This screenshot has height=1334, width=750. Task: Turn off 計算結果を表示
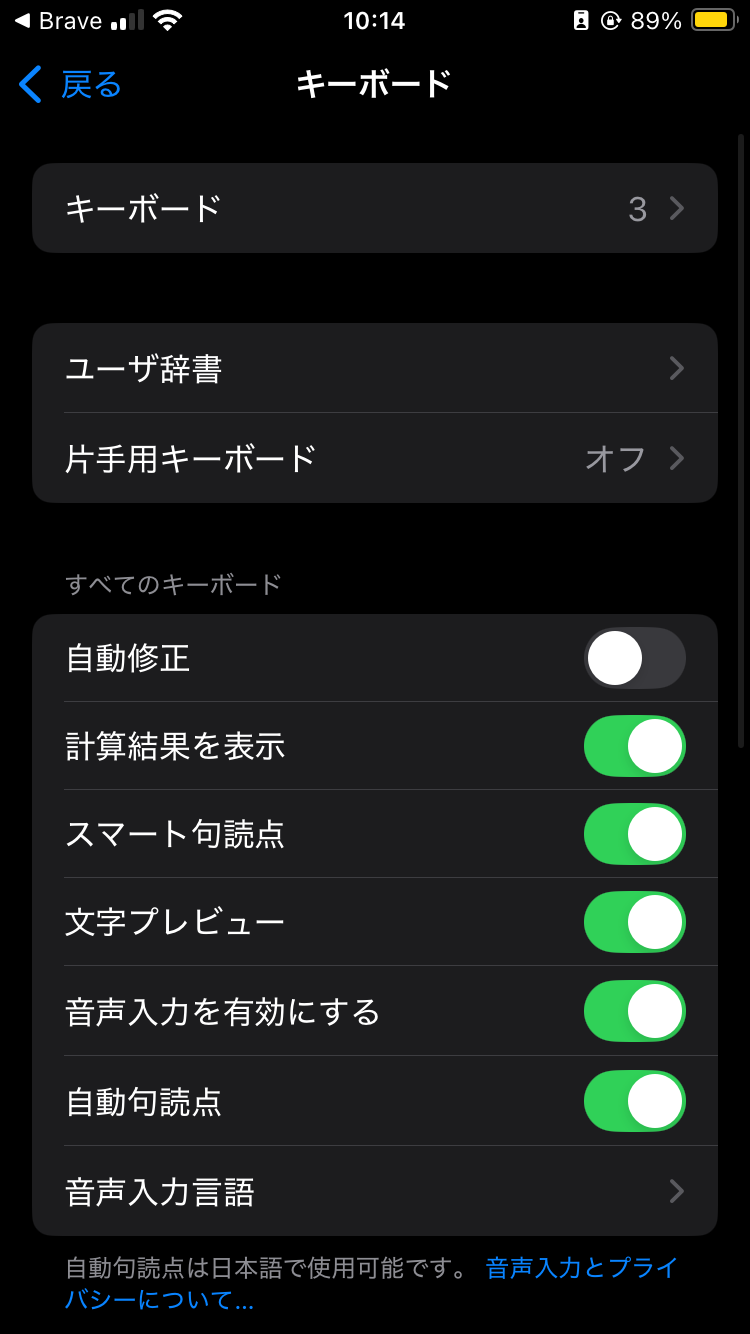point(634,746)
